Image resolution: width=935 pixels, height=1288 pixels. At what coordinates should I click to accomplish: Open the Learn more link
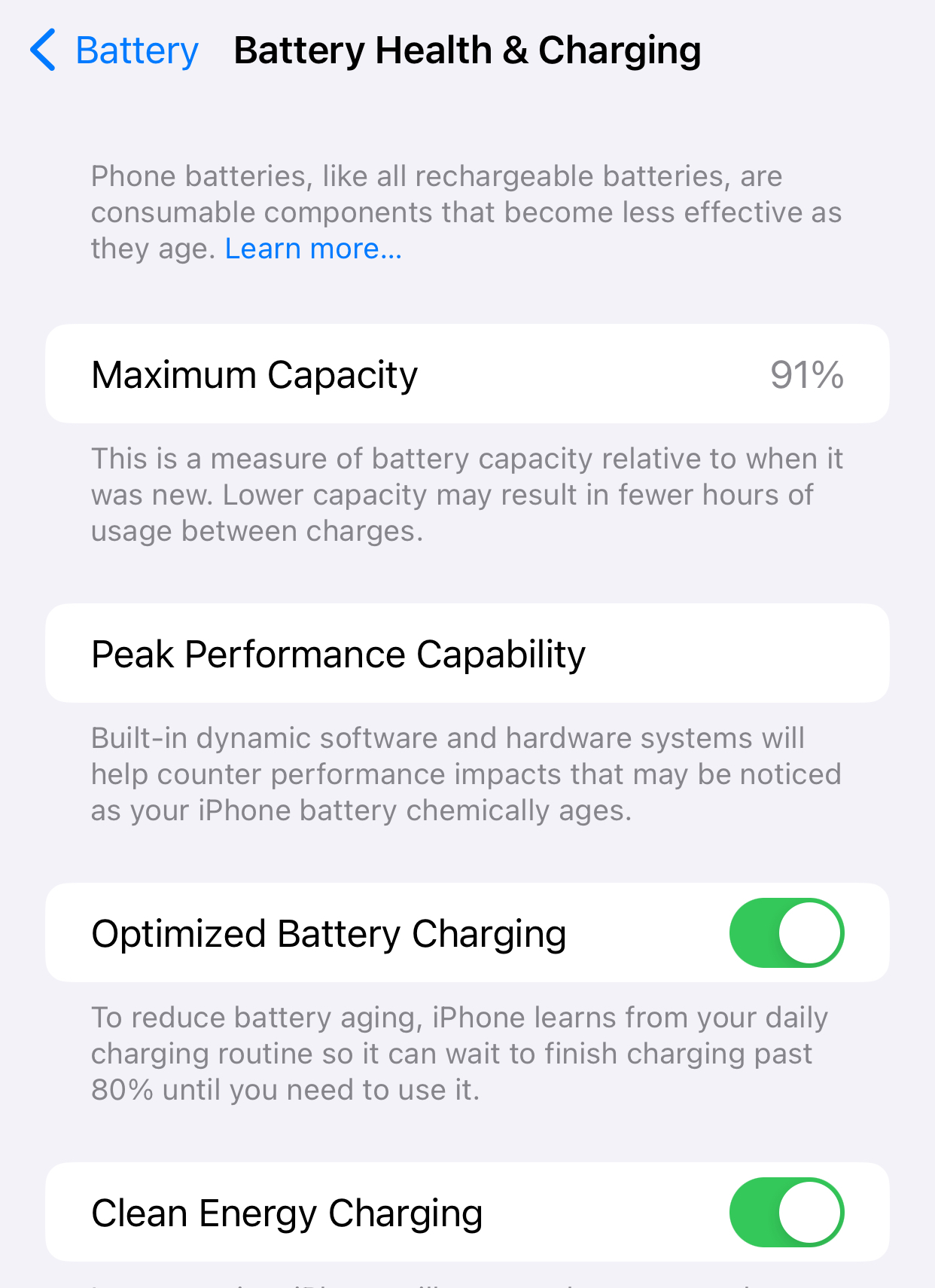313,249
